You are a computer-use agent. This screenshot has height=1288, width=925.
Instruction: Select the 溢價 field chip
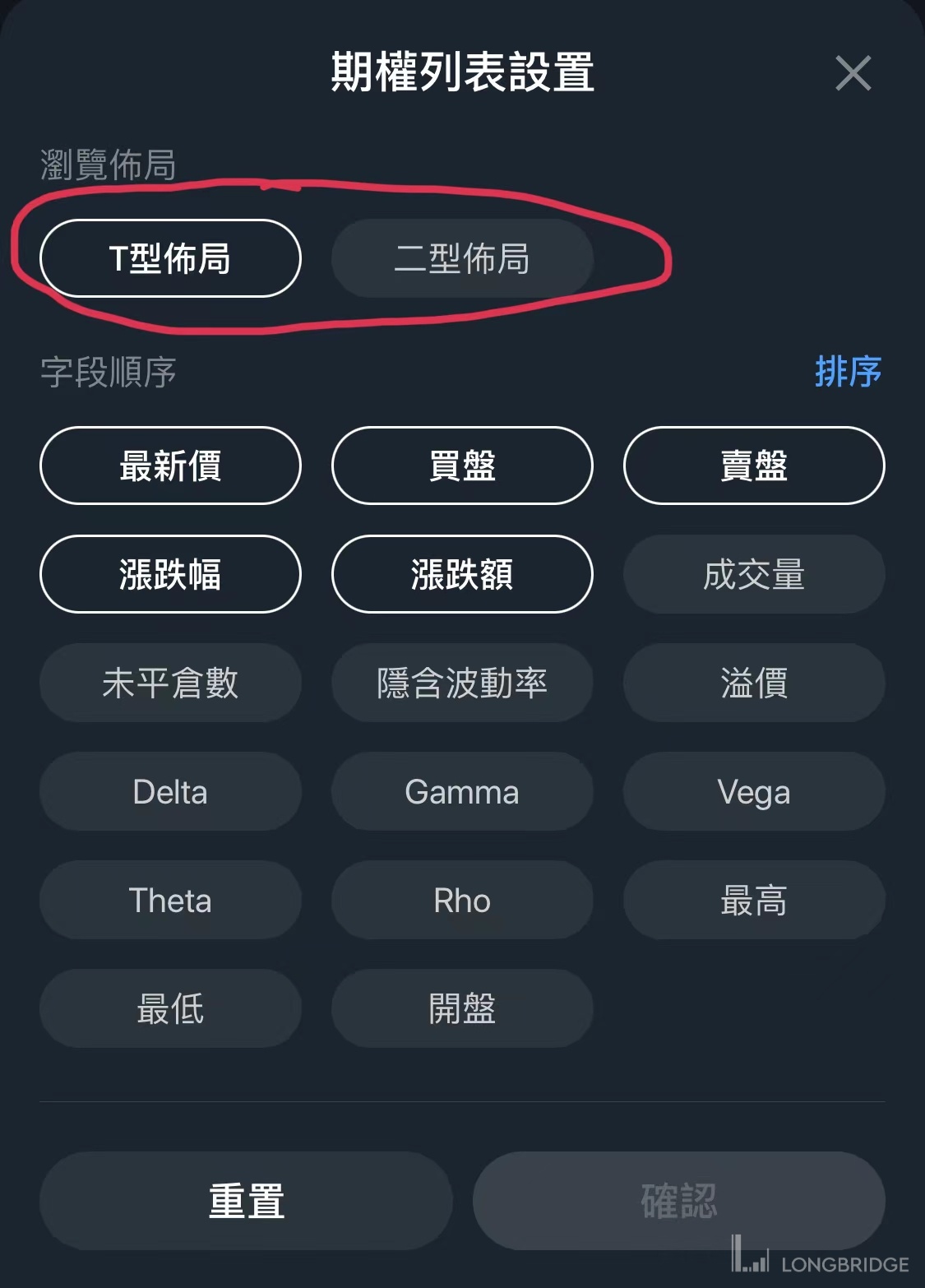tap(754, 683)
